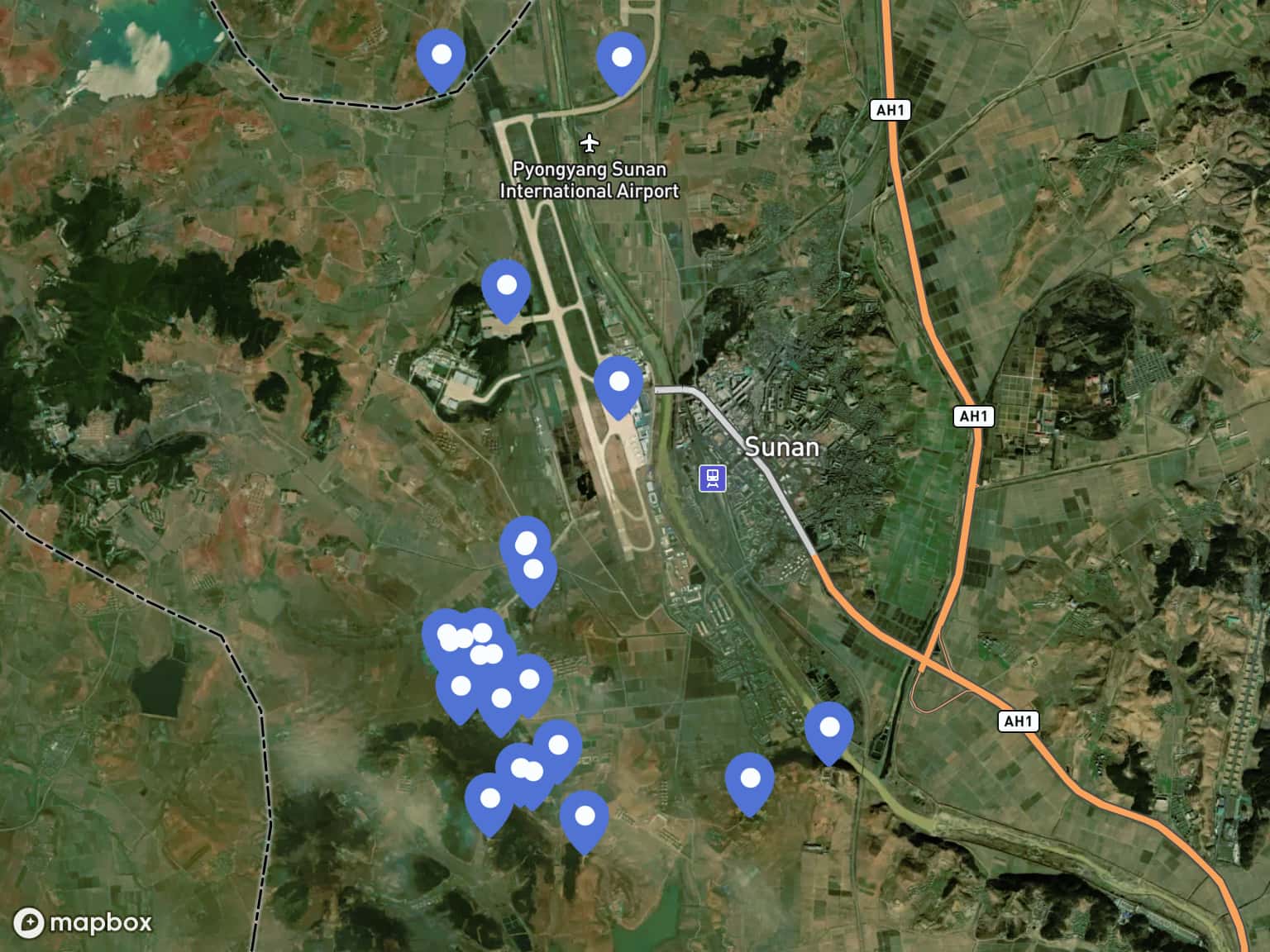Screen dimensions: 1270x952
Task: Tap the southeastern pin by the river bend
Action: [x=828, y=731]
